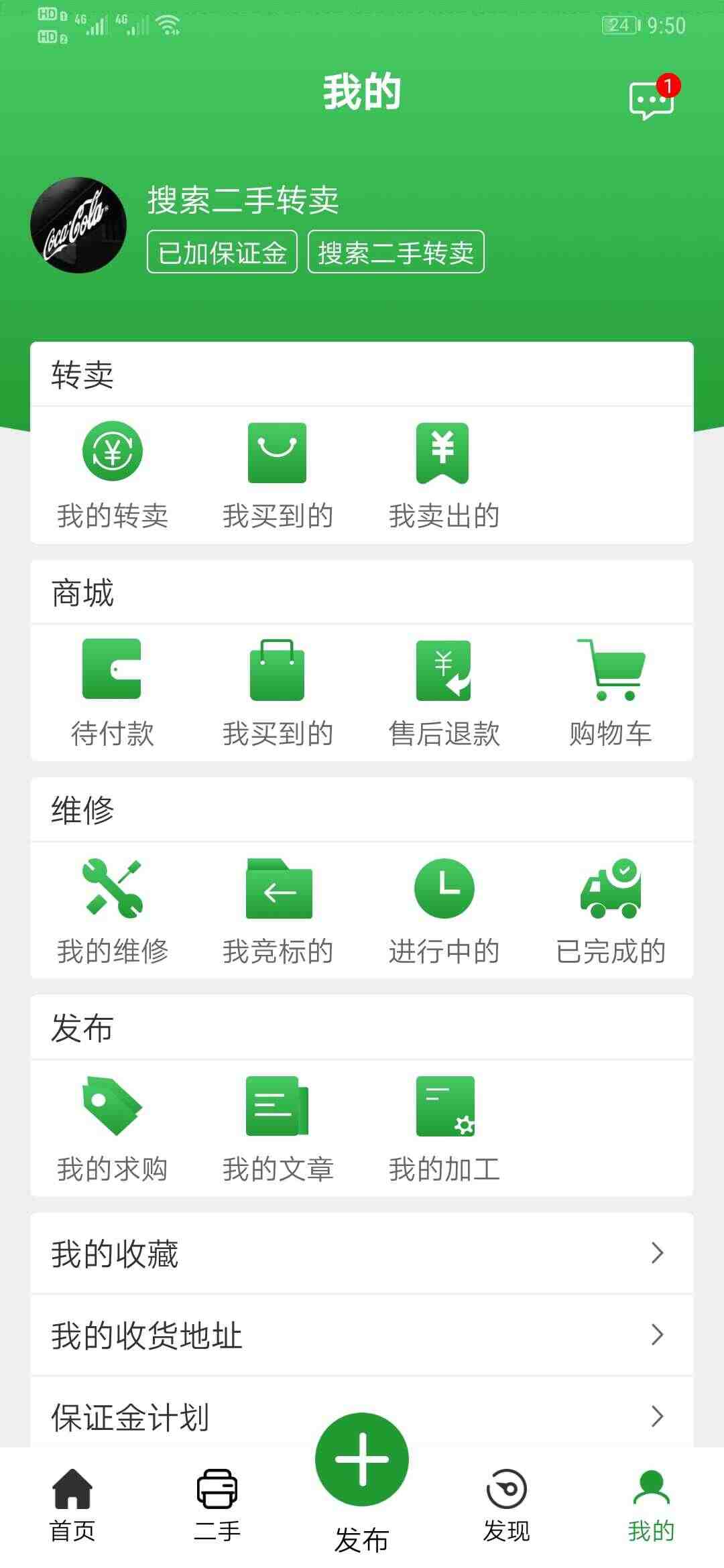Open the 我的收货地址 row
Image resolution: width=724 pixels, height=1568 pixels.
(x=362, y=1335)
